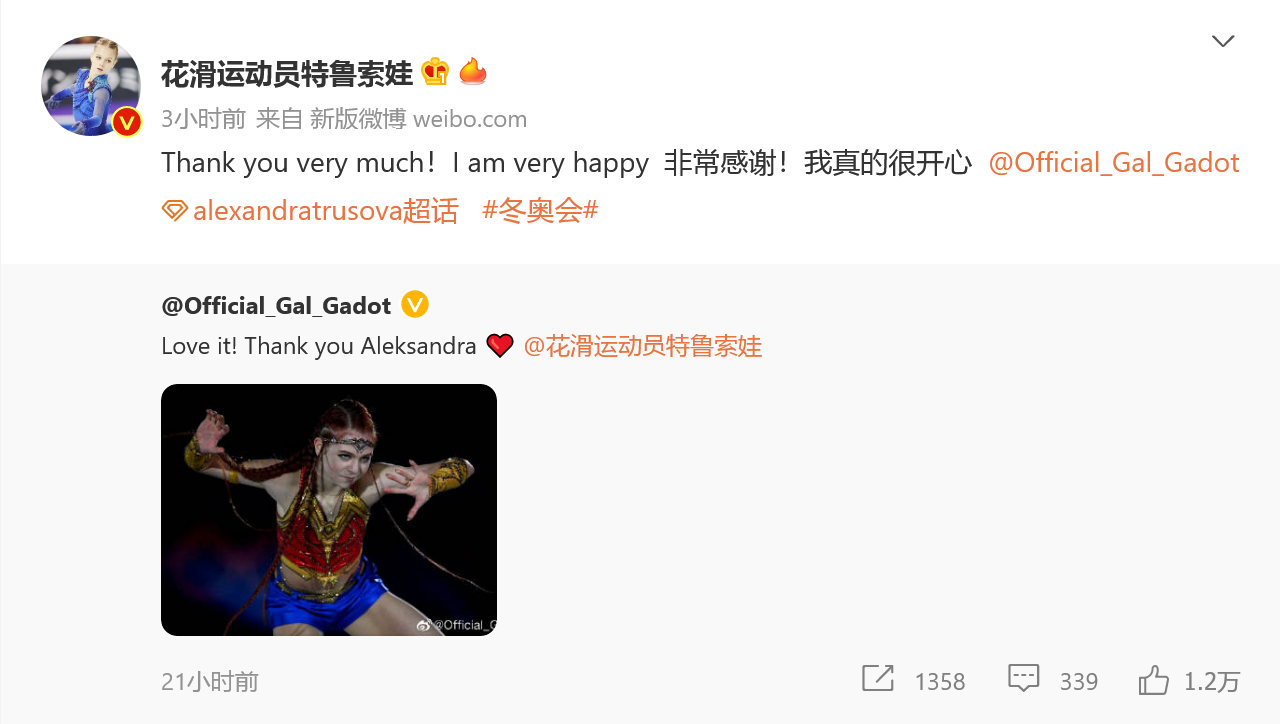This screenshot has height=724, width=1280.
Task: Open reposted author @Official_Gal_Gadot's profile
Action: [276, 305]
